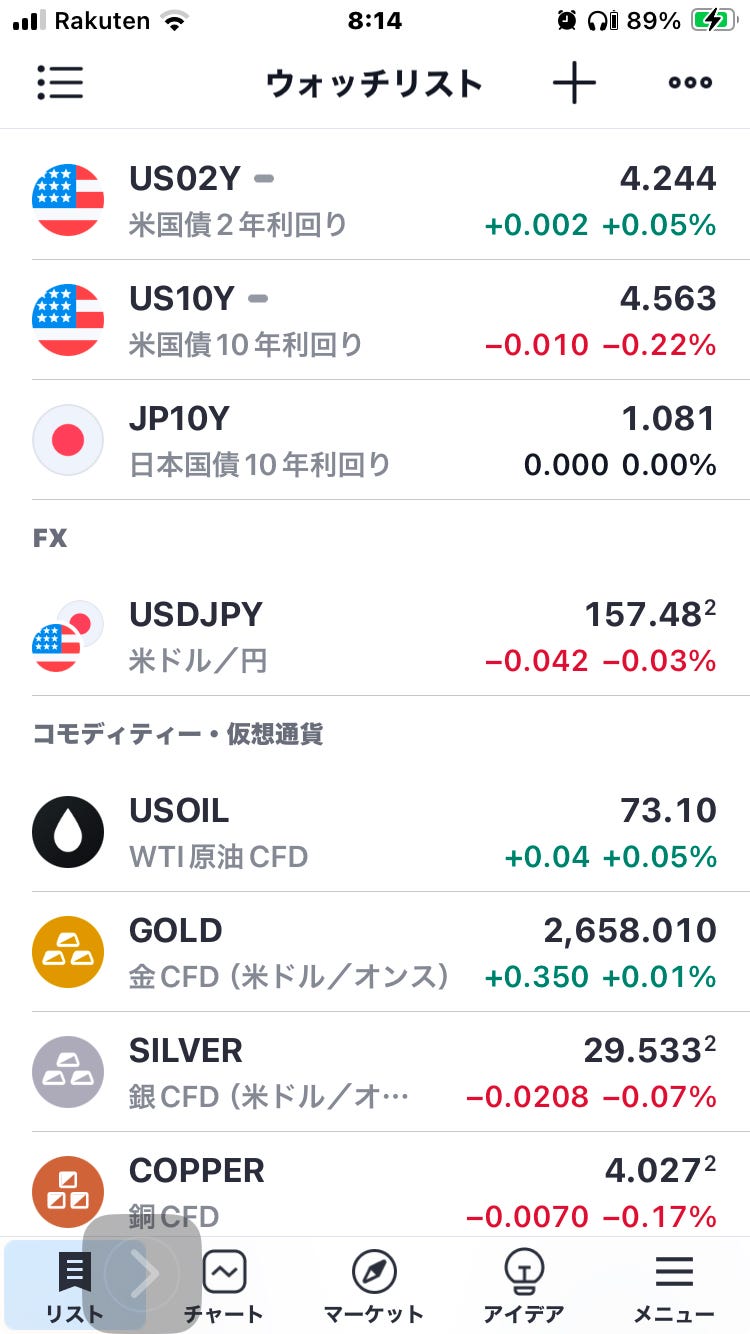Open the three-dot overflow menu
Image resolution: width=750 pixels, height=1334 pixels.
click(x=690, y=83)
